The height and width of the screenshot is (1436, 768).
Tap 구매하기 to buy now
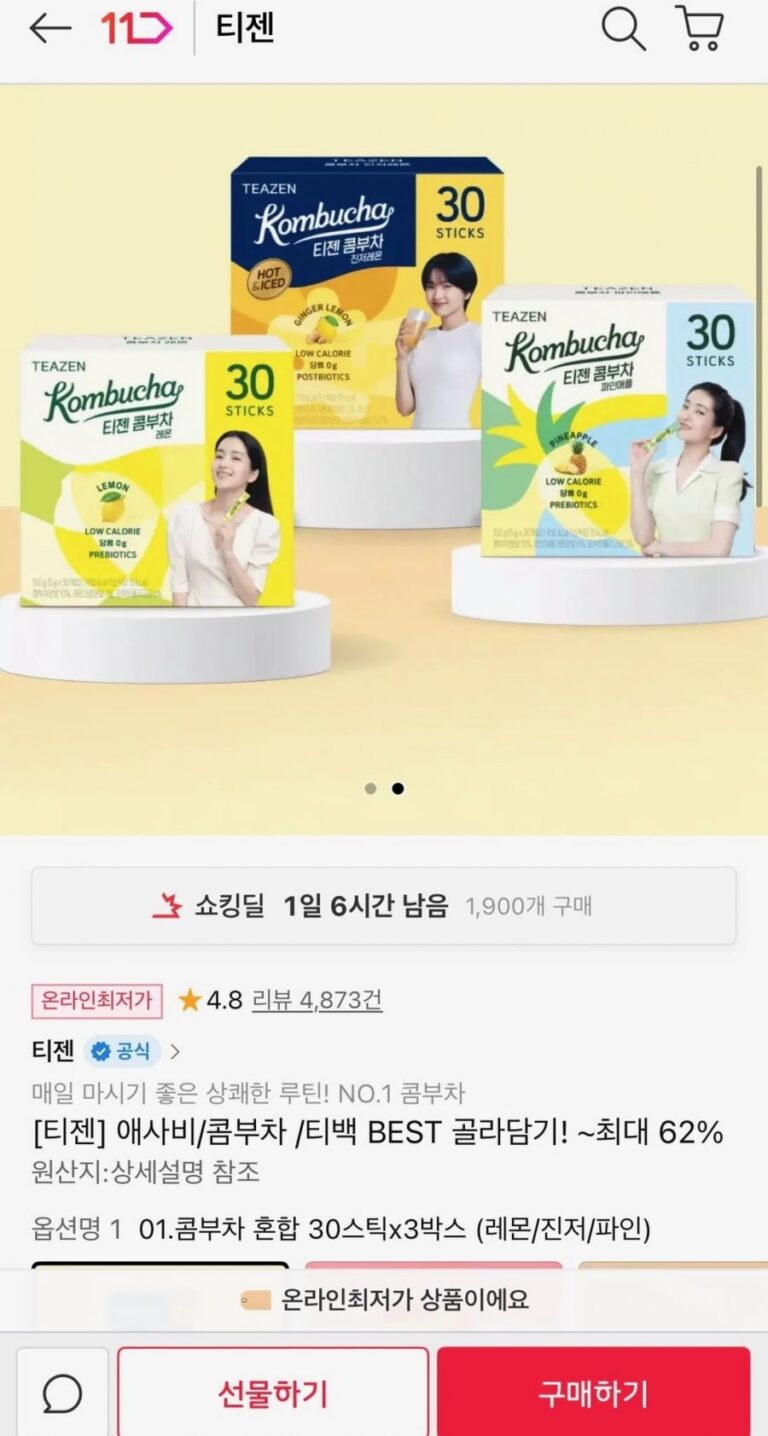(x=593, y=1393)
